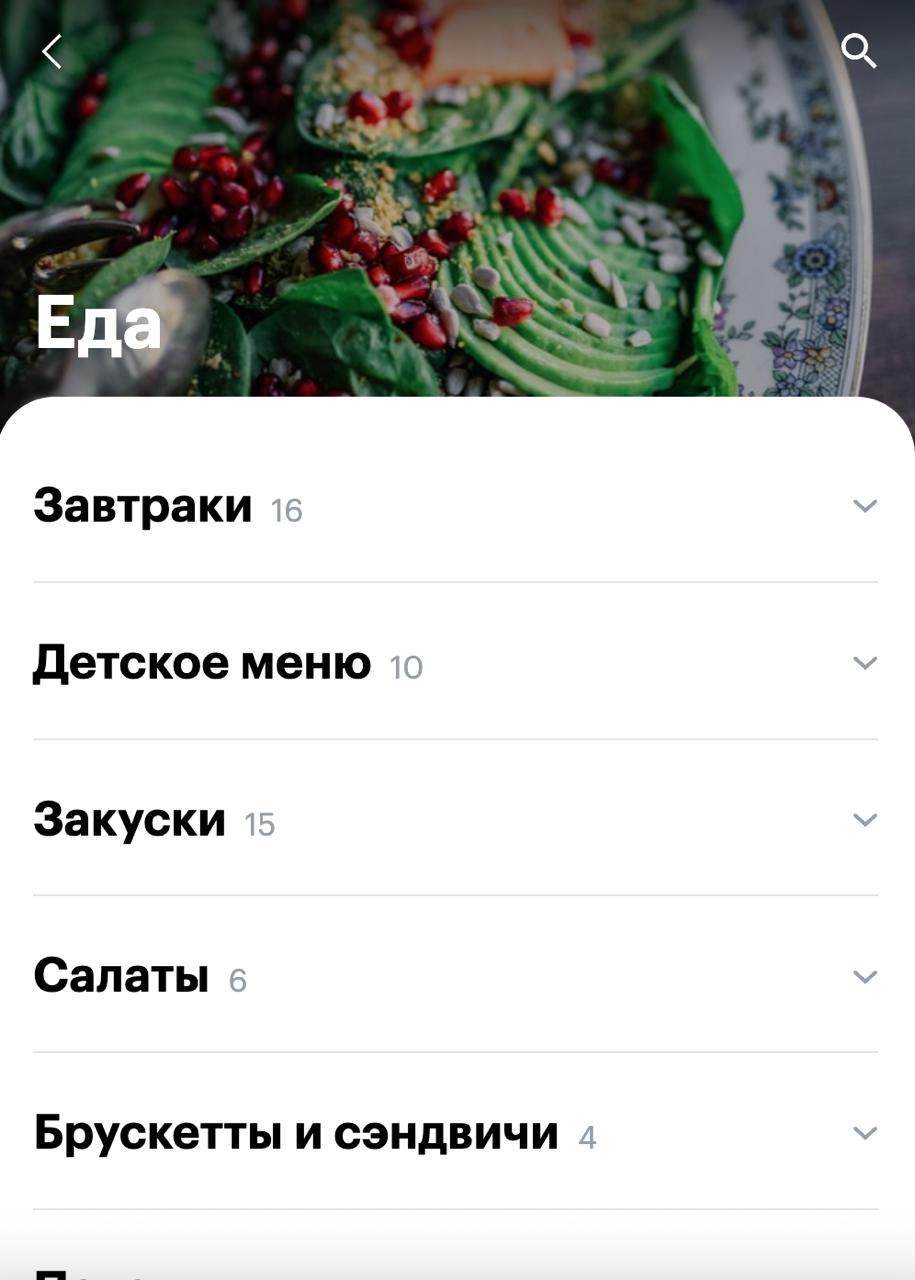Viewport: 915px width, 1280px height.
Task: Expand the Детское меню section
Action: tap(864, 663)
